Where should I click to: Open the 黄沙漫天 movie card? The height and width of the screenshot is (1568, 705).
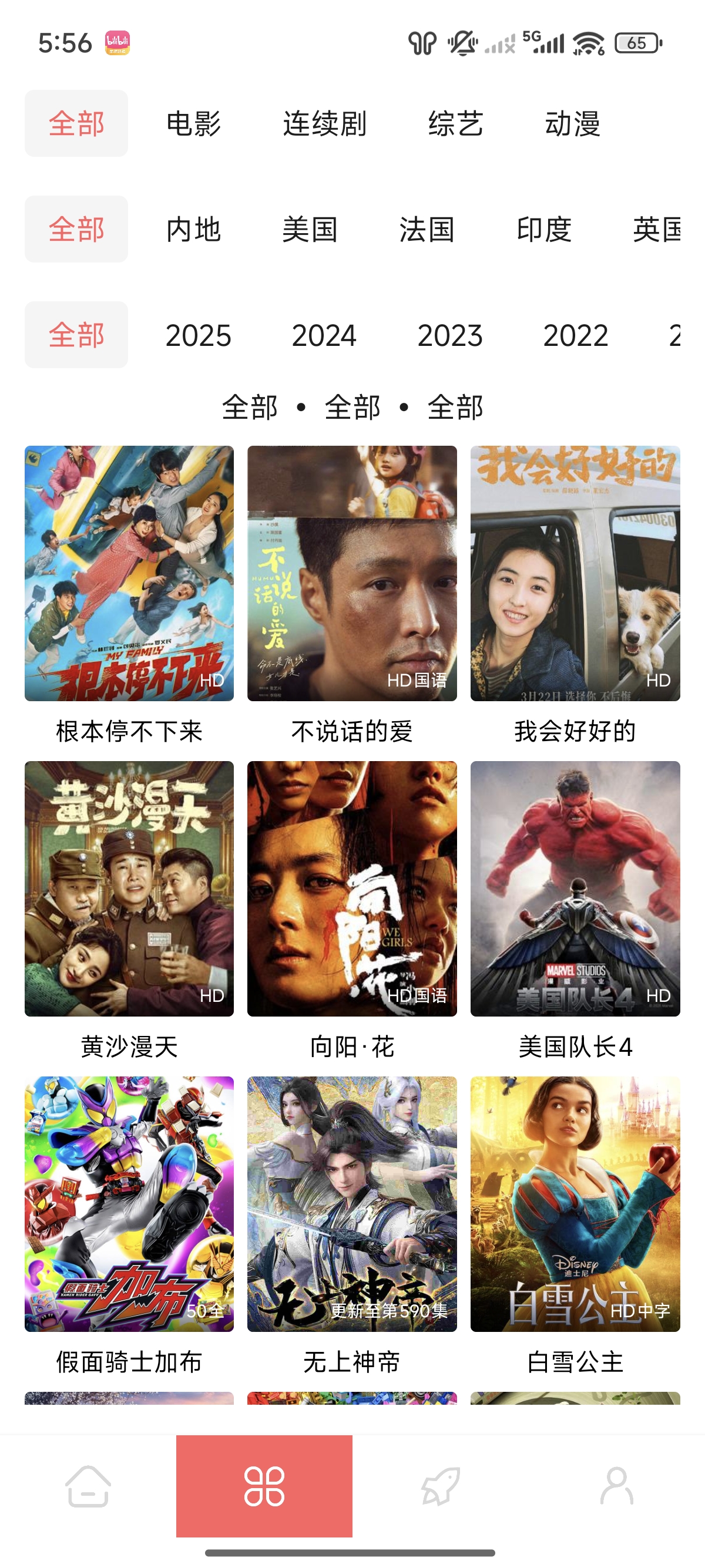[x=129, y=888]
